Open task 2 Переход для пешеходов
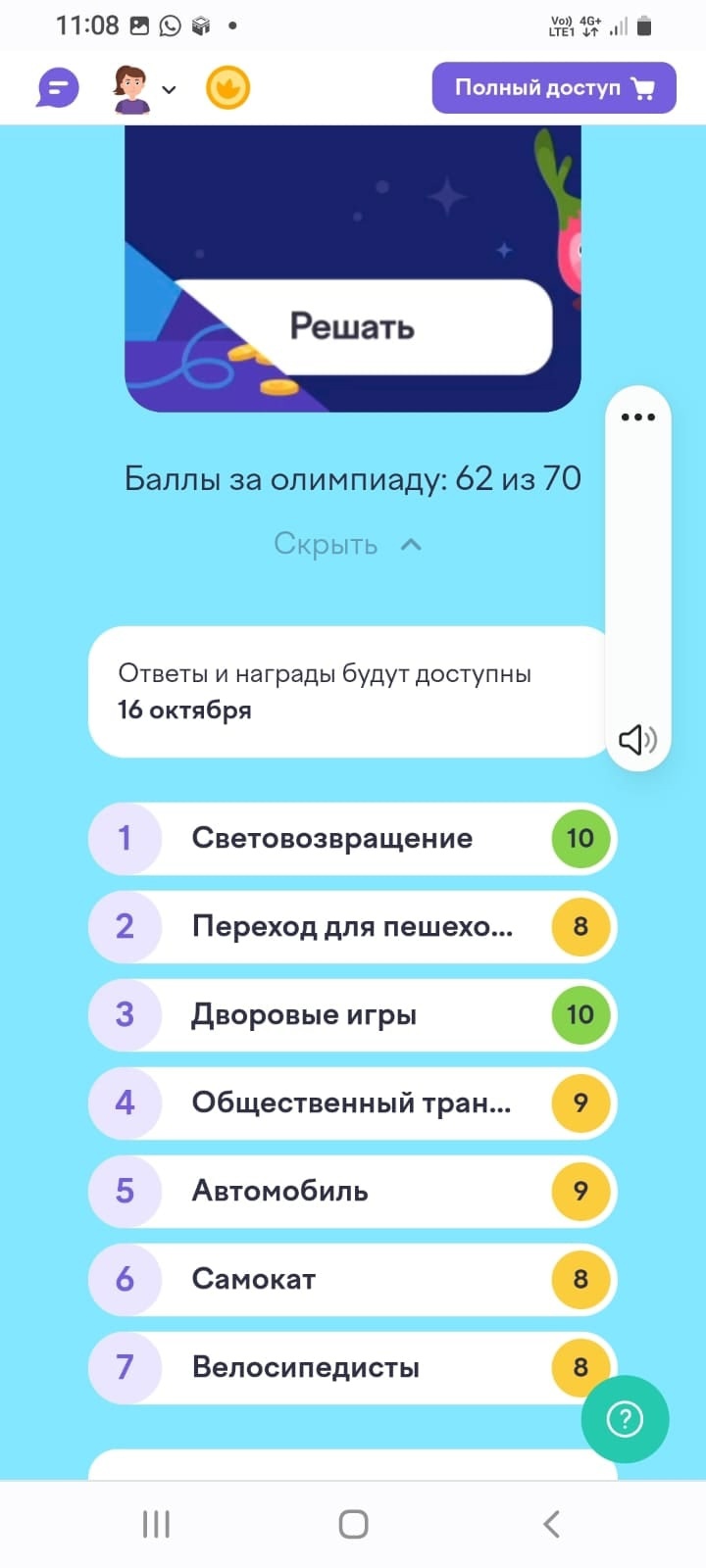 [x=353, y=927]
